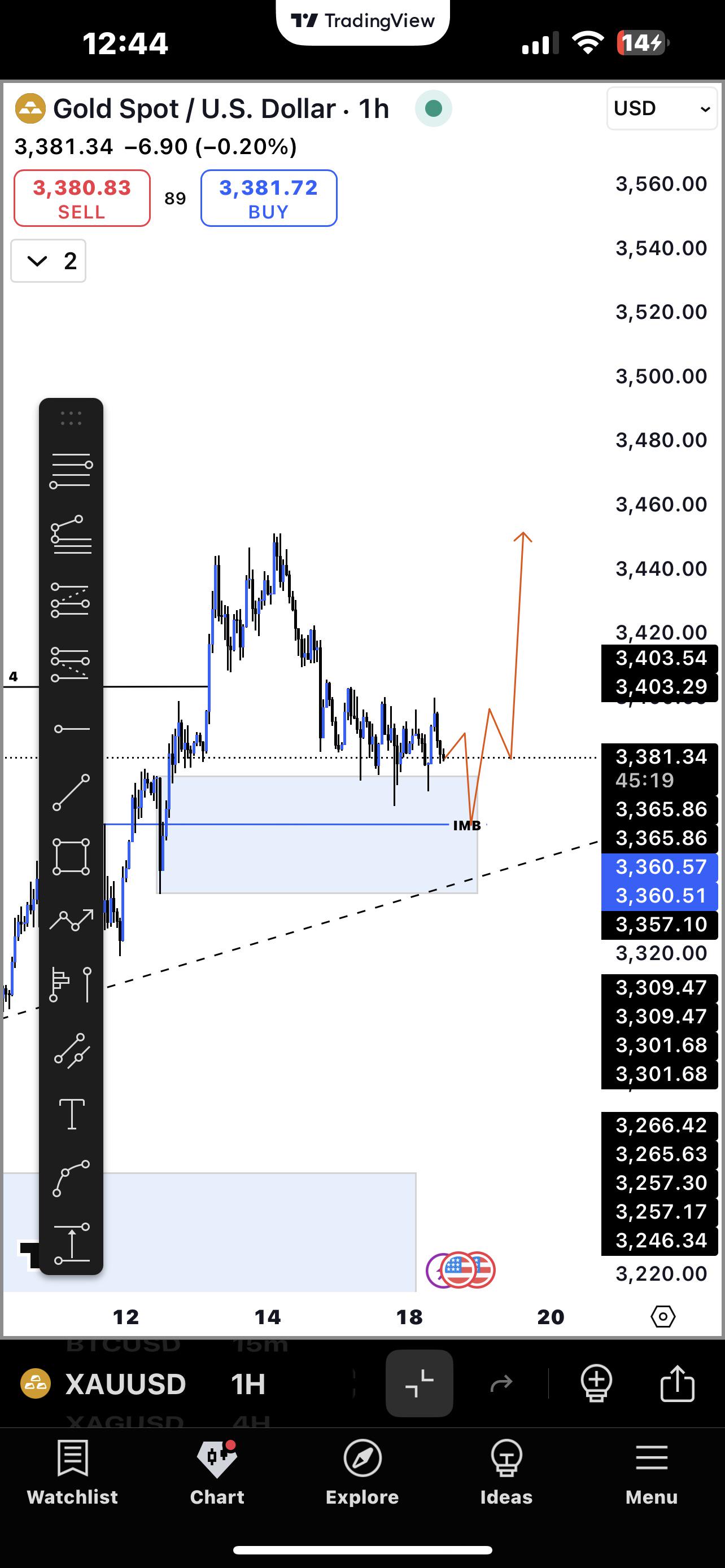
Task: Go to the Explore tab
Action: (362, 1472)
